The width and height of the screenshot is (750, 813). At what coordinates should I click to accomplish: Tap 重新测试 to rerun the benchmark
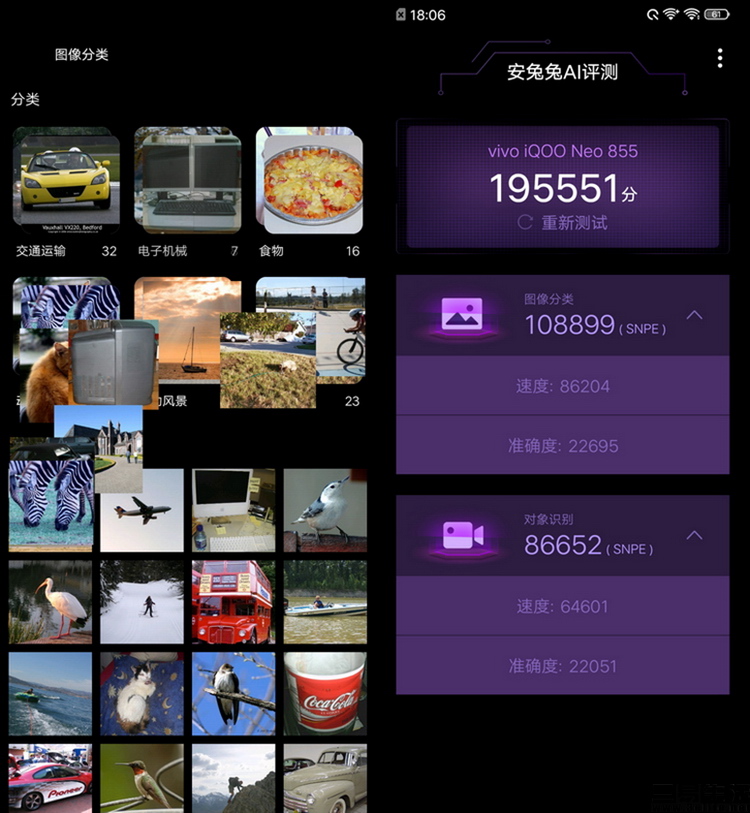(563, 222)
